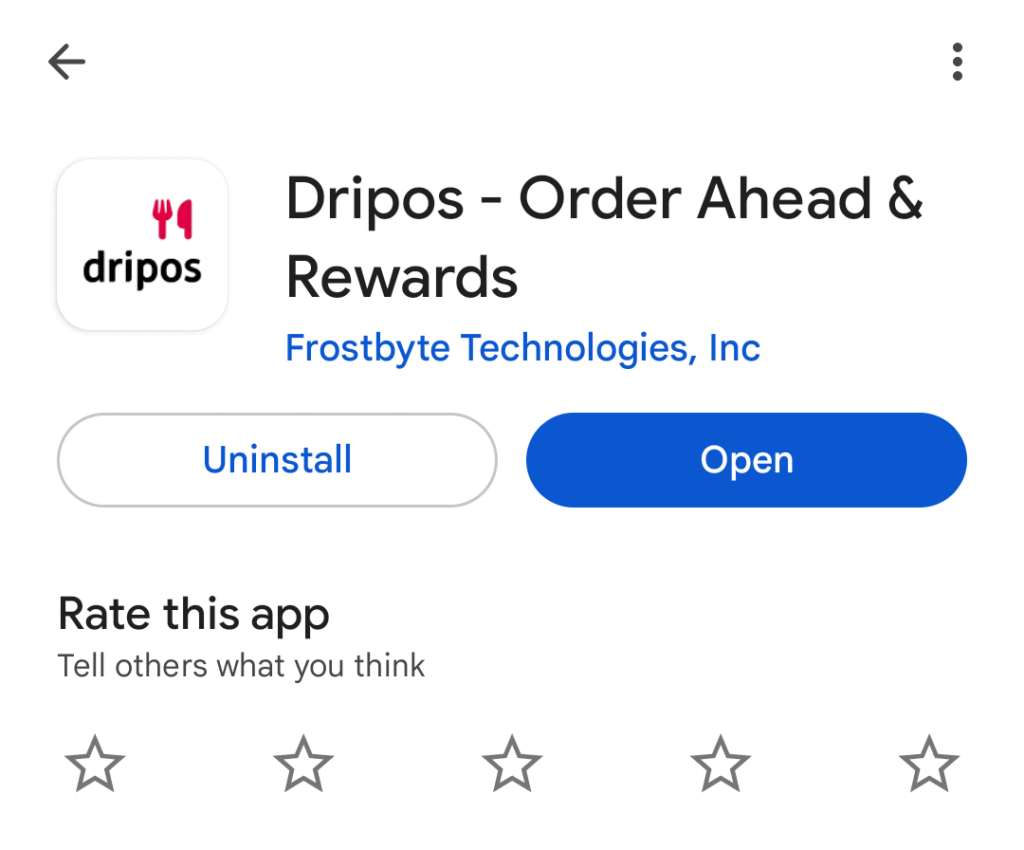Uninstall the Dripos app
Screen dimensions: 1024x850
click(277, 460)
